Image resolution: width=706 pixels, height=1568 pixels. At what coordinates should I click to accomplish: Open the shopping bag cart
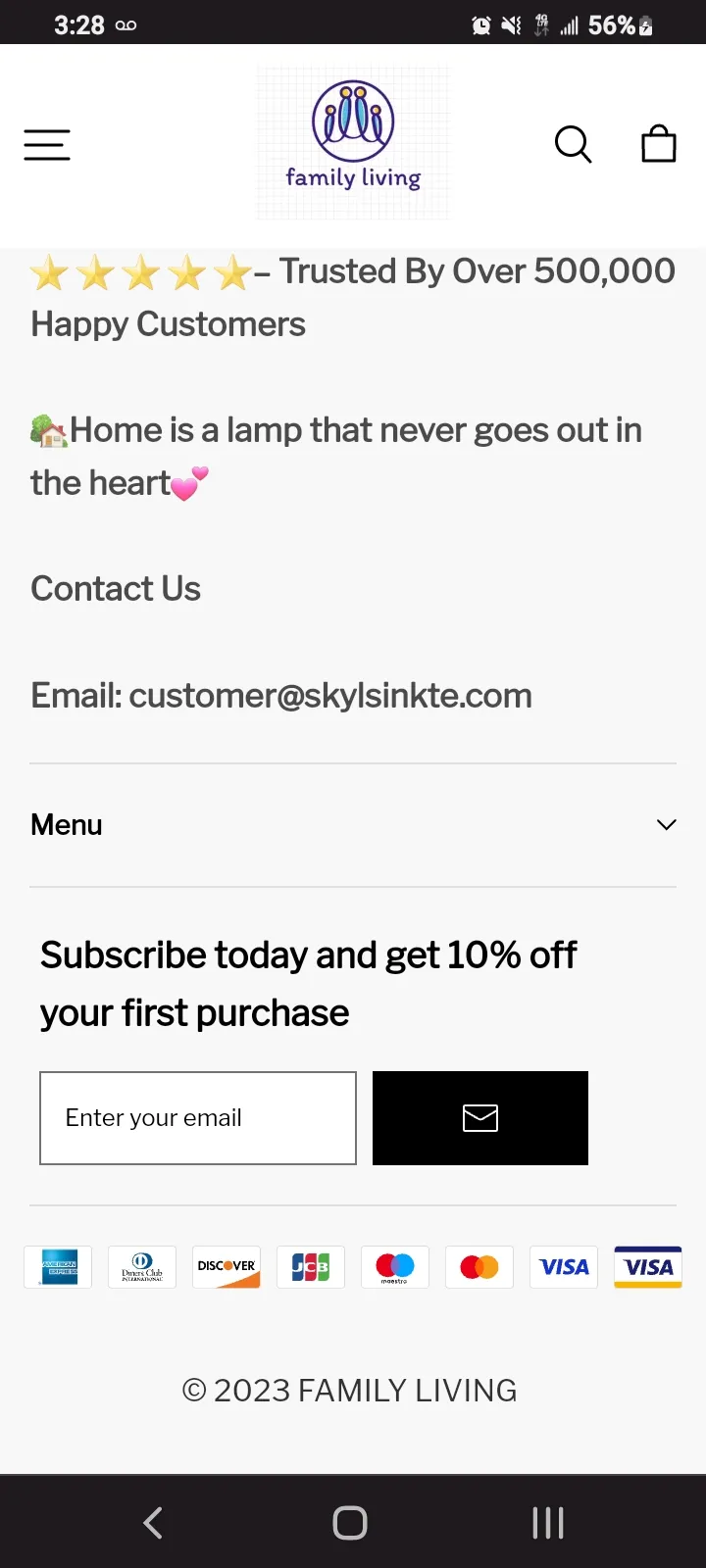[x=659, y=143]
